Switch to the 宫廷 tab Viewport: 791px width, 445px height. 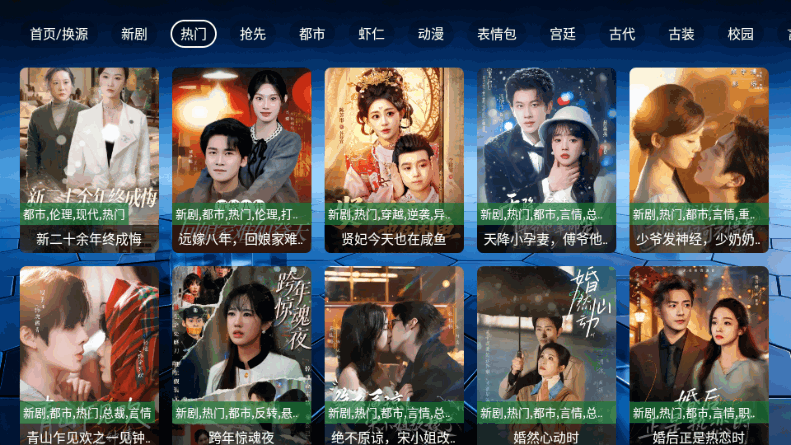coord(562,34)
